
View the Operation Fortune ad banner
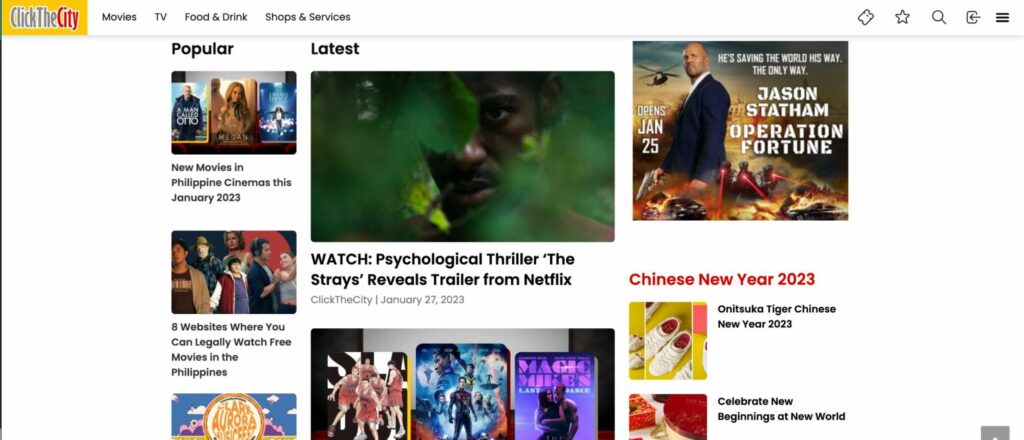[x=740, y=130]
